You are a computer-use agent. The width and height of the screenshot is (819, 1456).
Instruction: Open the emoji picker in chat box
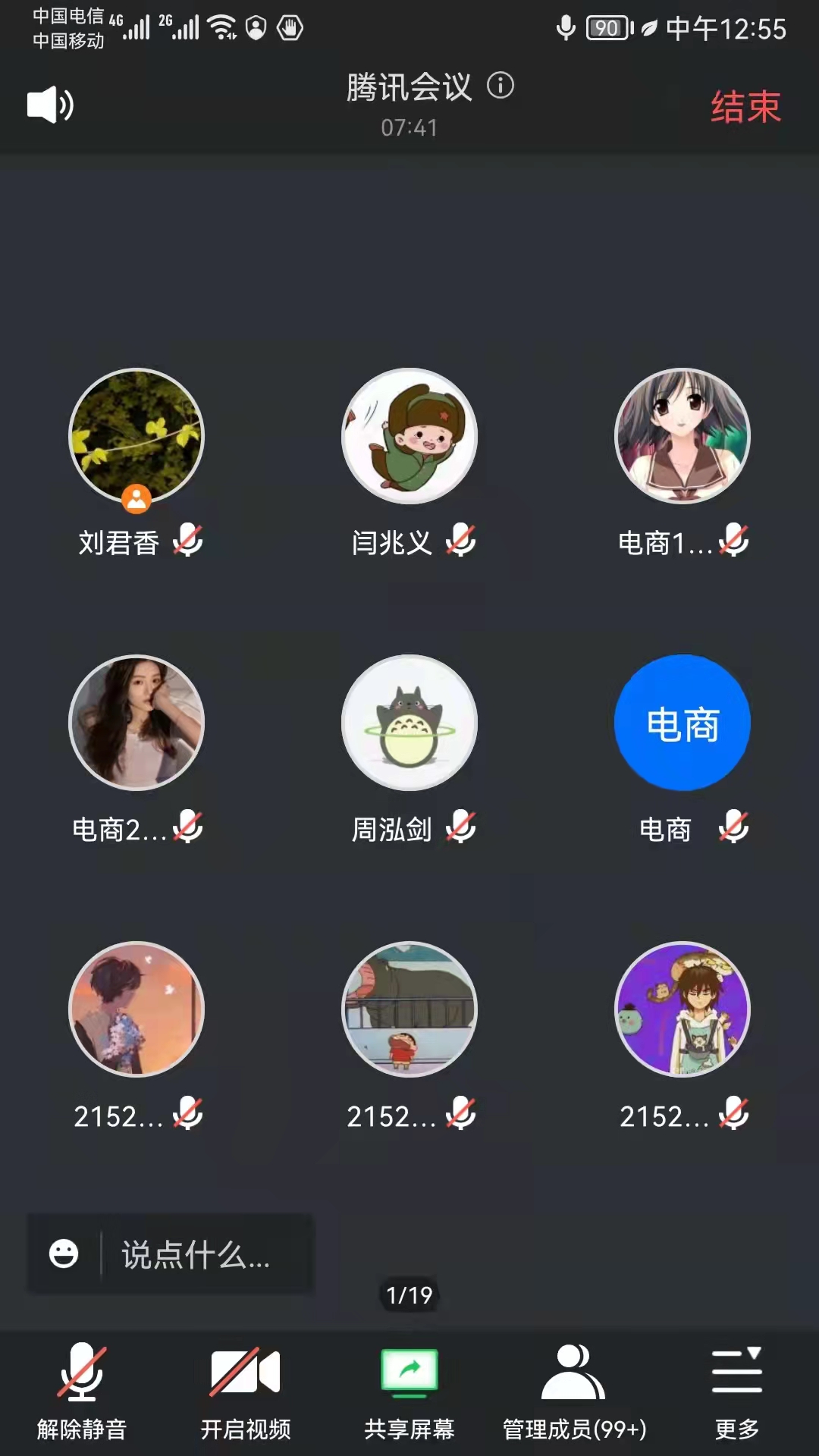point(64,1254)
